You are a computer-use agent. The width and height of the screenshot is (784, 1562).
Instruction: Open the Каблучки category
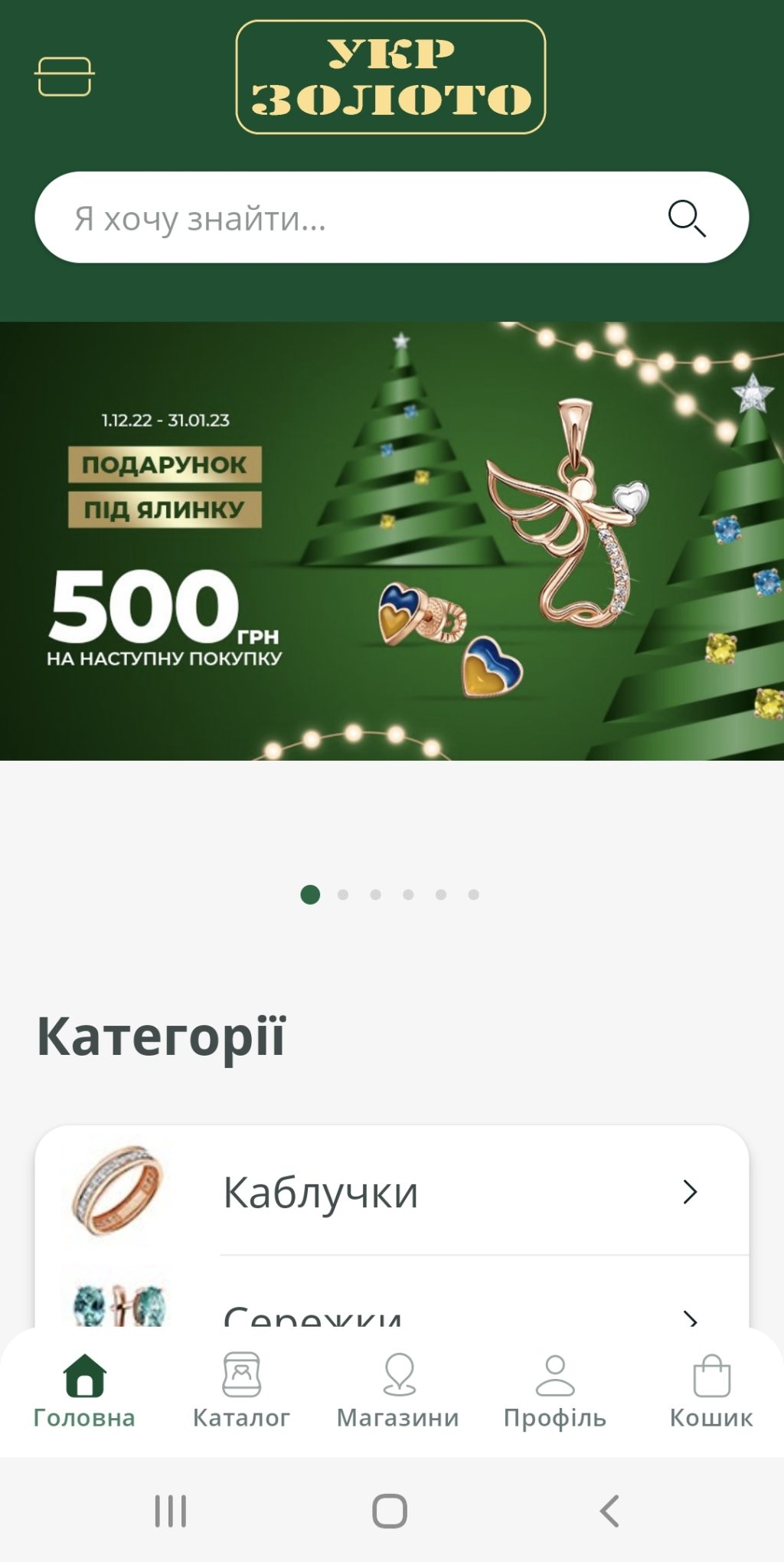click(x=392, y=1192)
